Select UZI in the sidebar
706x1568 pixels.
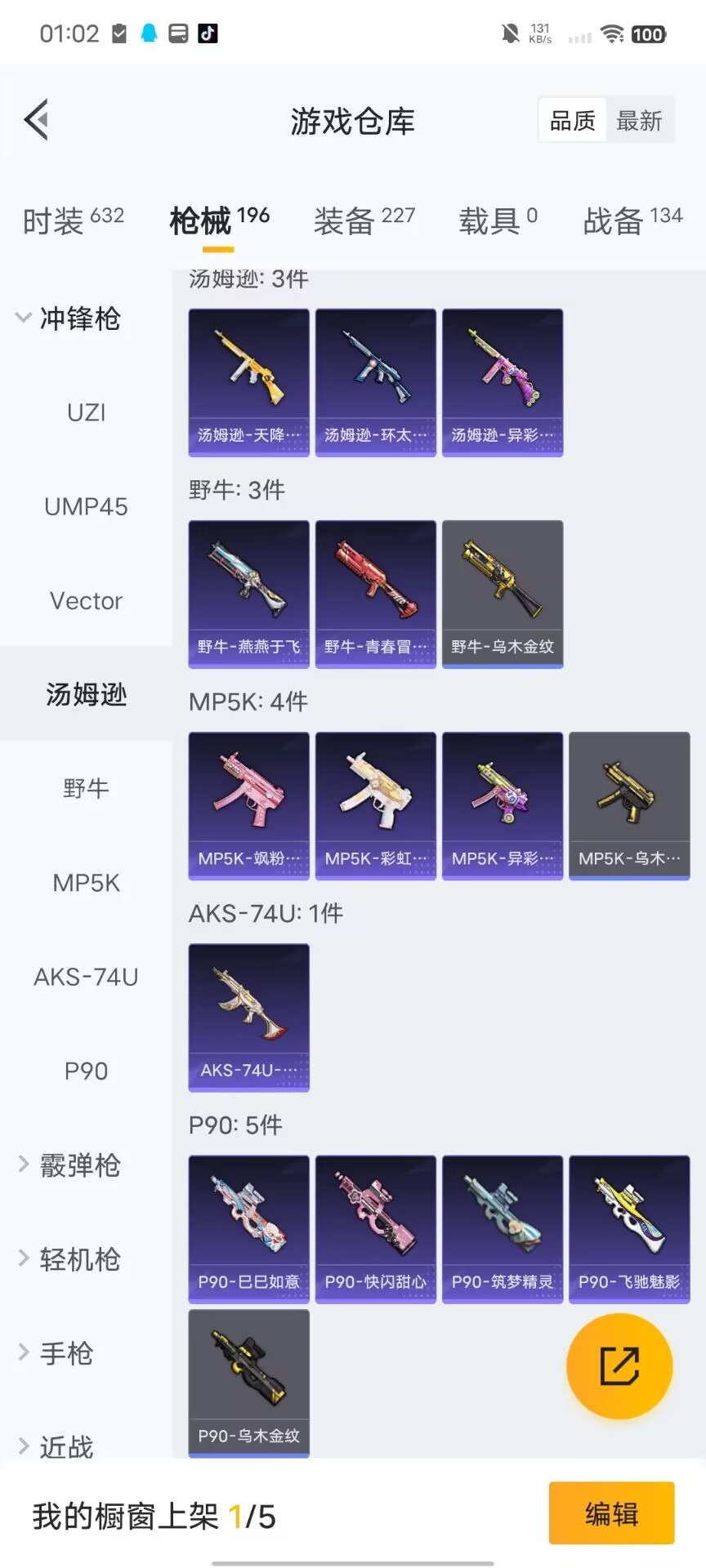[x=86, y=412]
